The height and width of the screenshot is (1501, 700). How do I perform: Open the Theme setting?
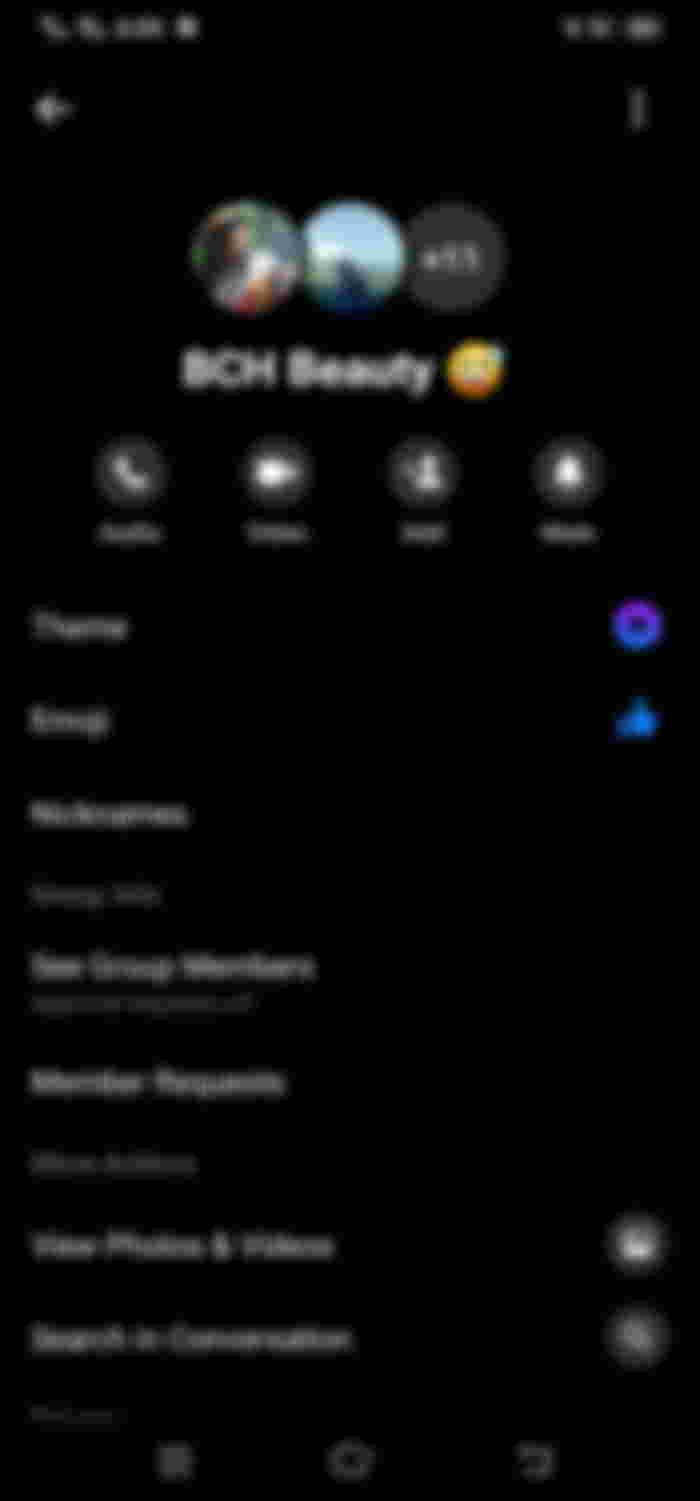click(80, 627)
